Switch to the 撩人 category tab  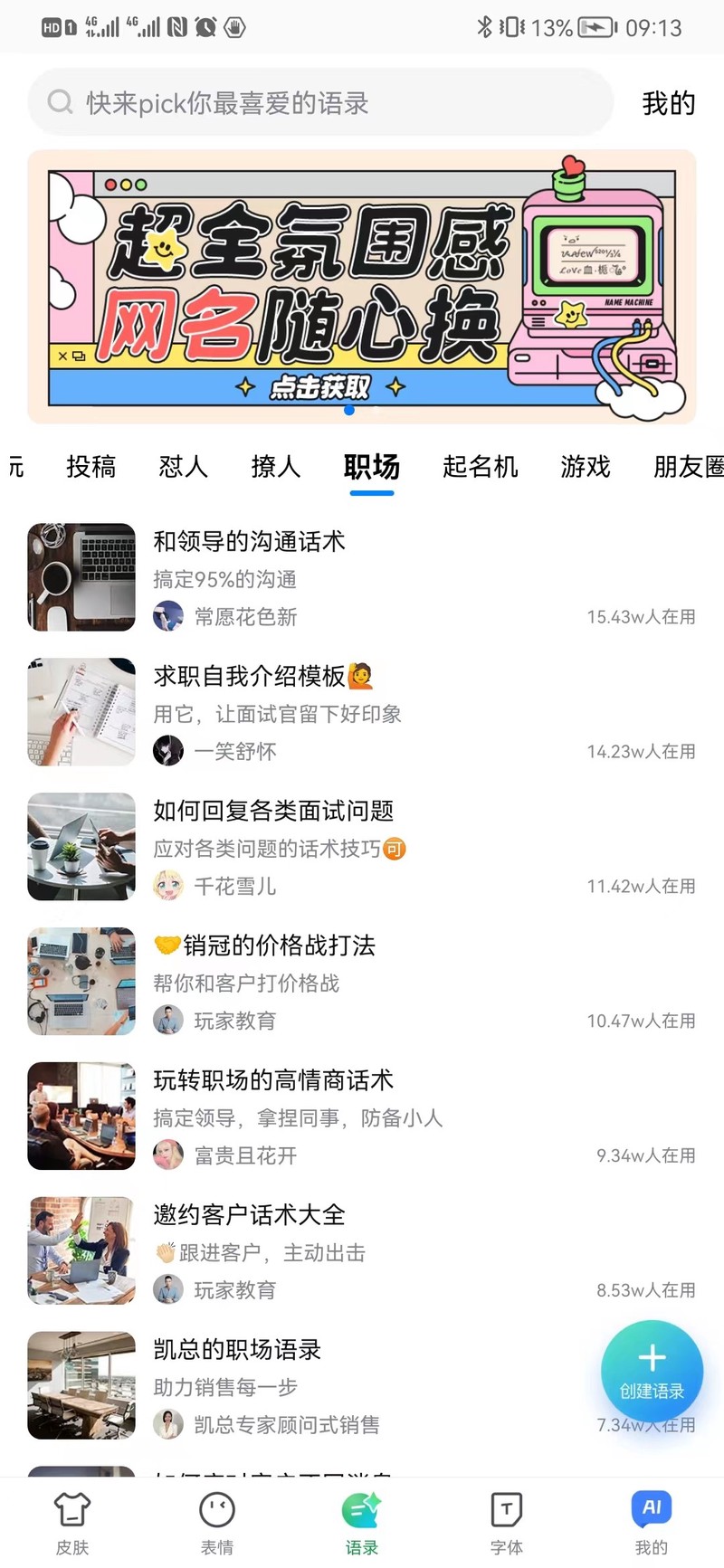coord(275,467)
